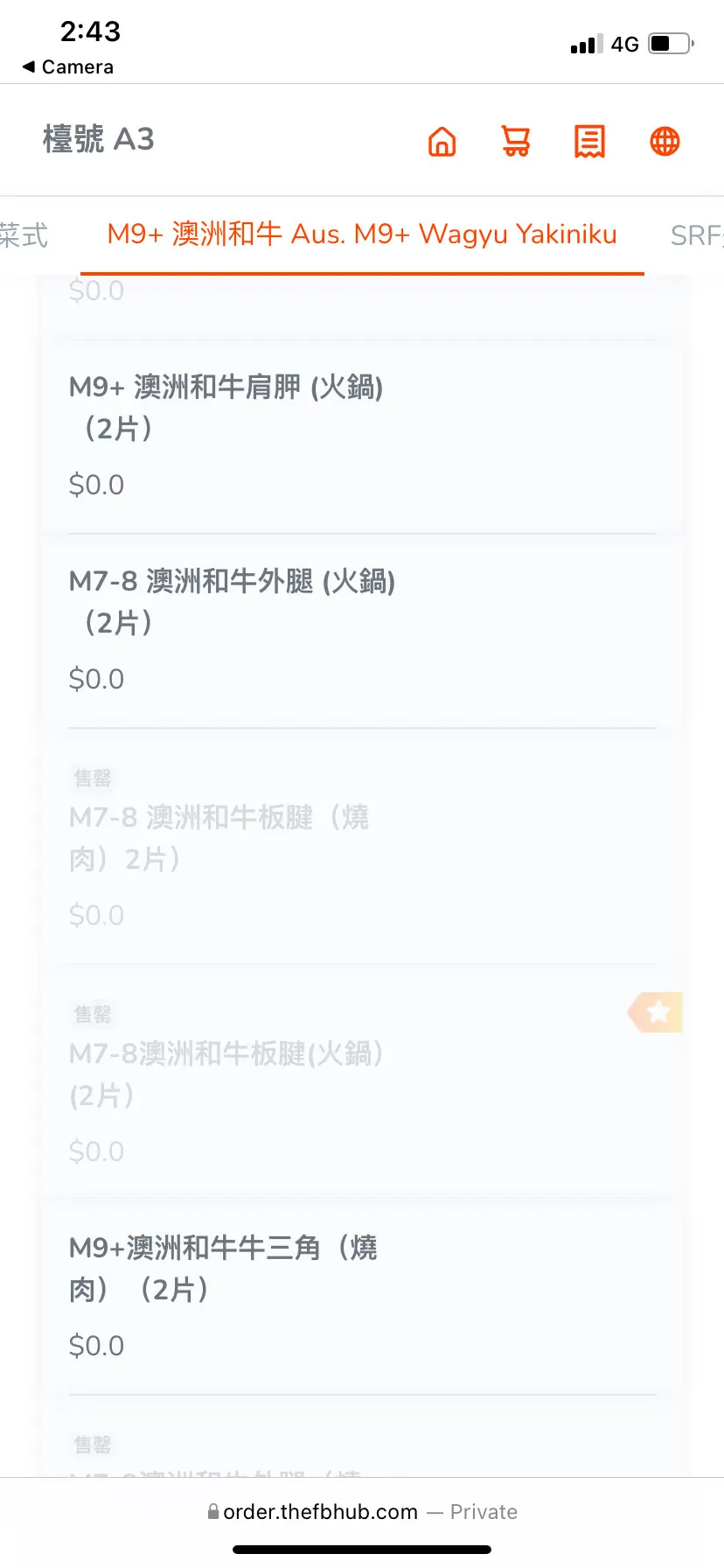Select M9+澳洲和牛牛三角 (燒肉) item
Screen dimensions: 724x1568
coord(361,1297)
